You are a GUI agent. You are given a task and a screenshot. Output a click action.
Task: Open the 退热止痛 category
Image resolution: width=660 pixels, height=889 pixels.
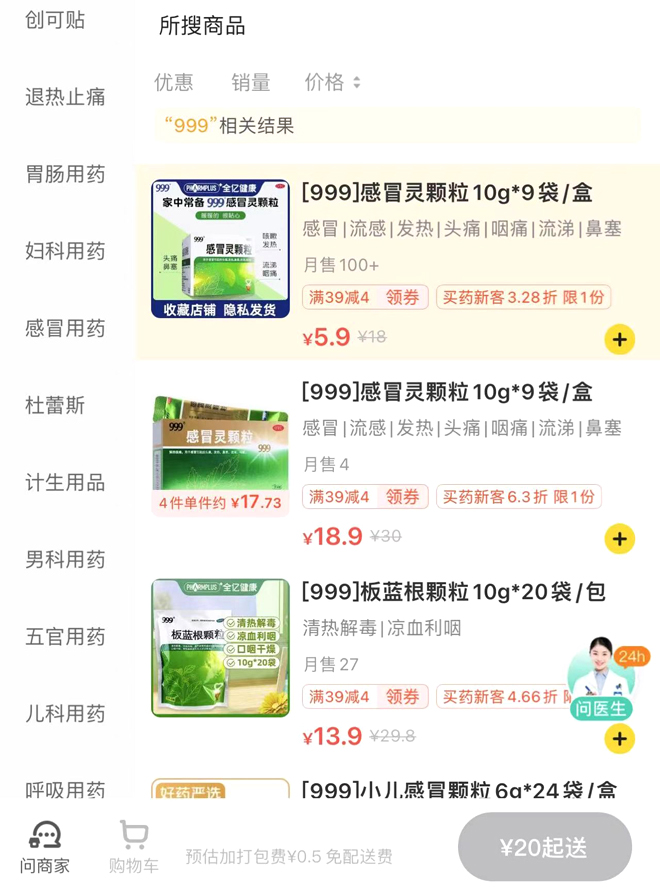(65, 97)
